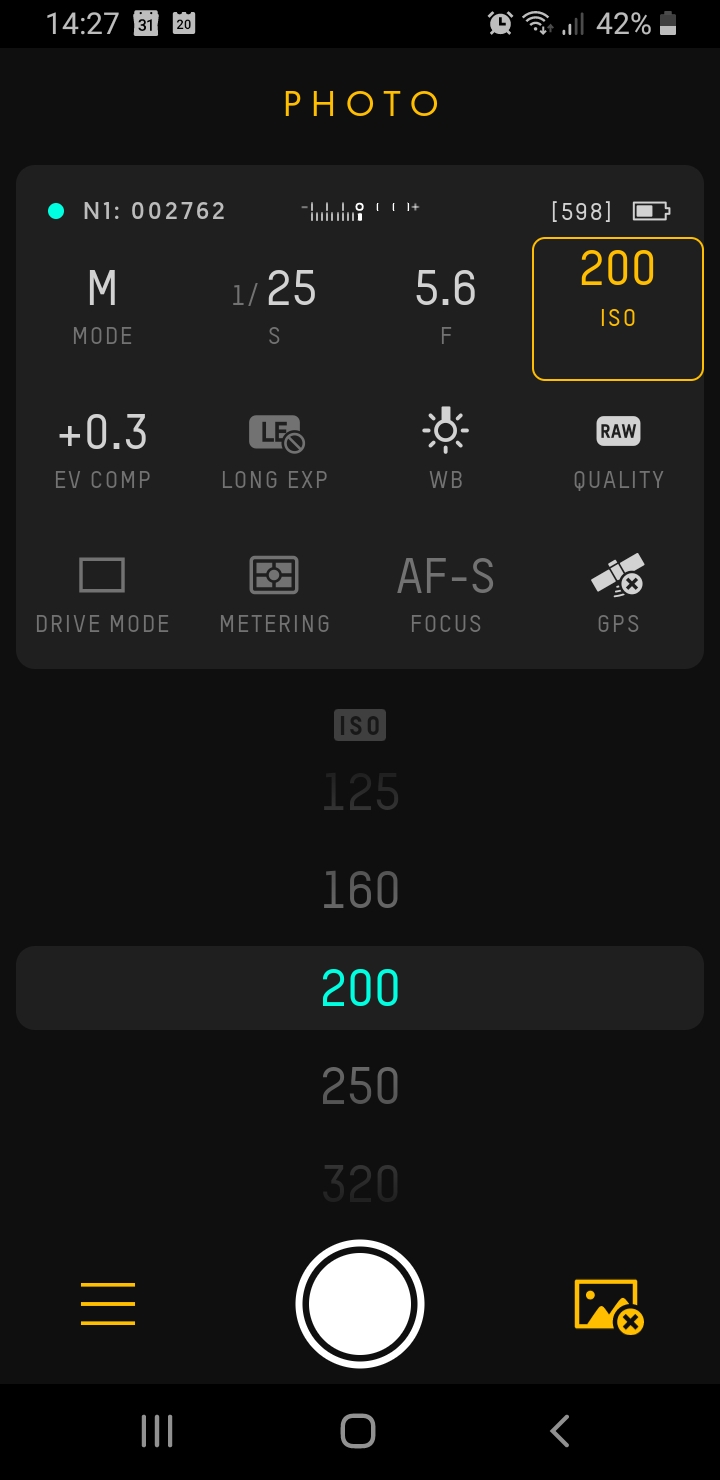
Task: Open the image gallery icon
Action: (x=608, y=1306)
